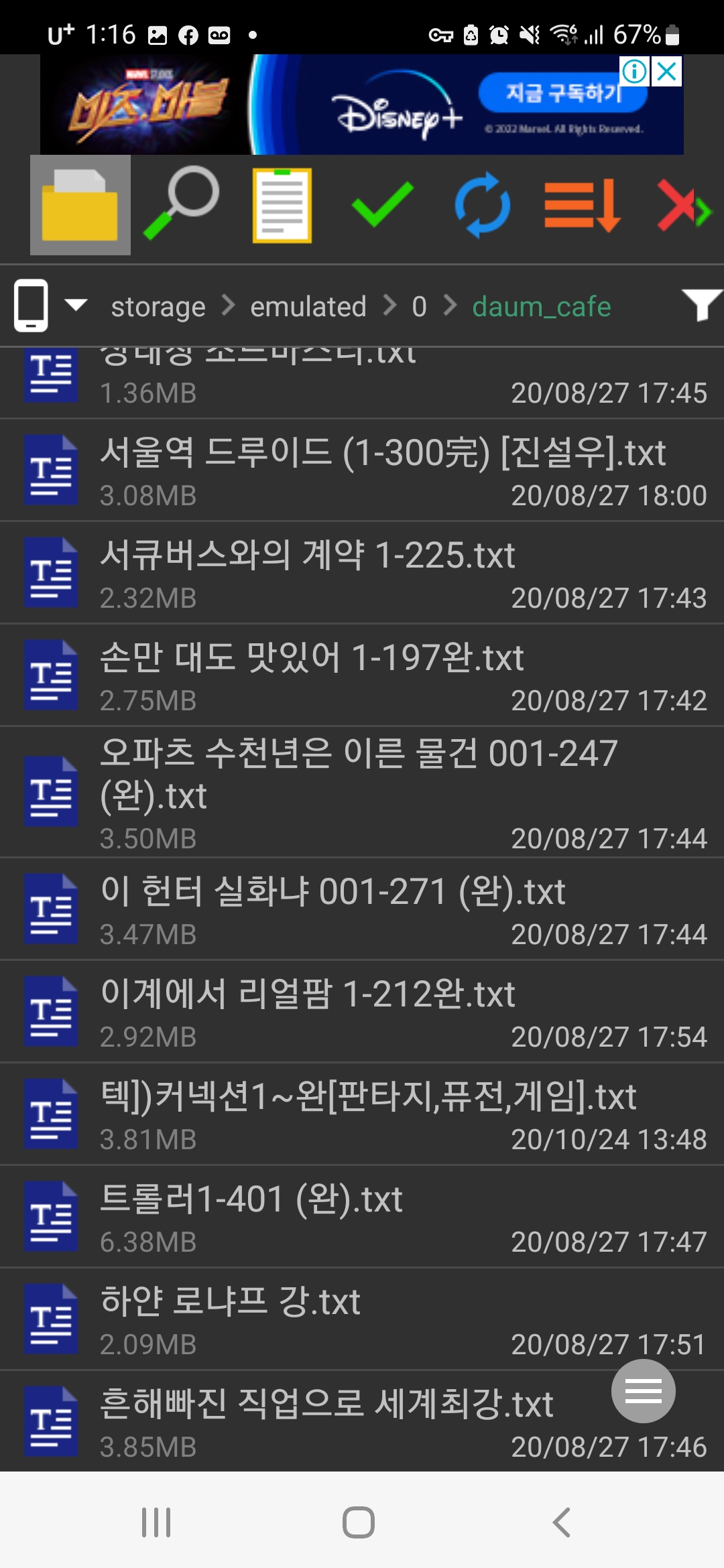
Task: Tap the yellow folder toolbar icon
Action: (x=80, y=205)
